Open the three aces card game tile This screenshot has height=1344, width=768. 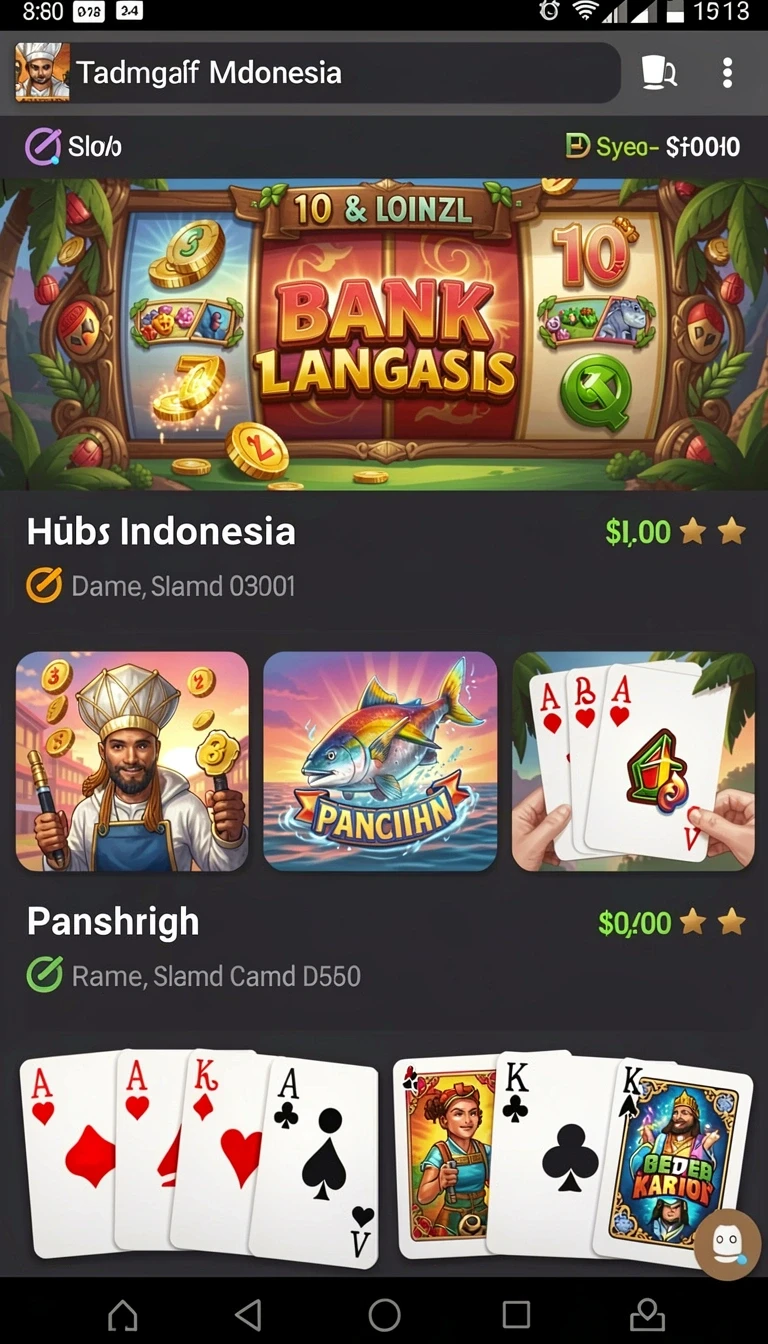tap(633, 761)
